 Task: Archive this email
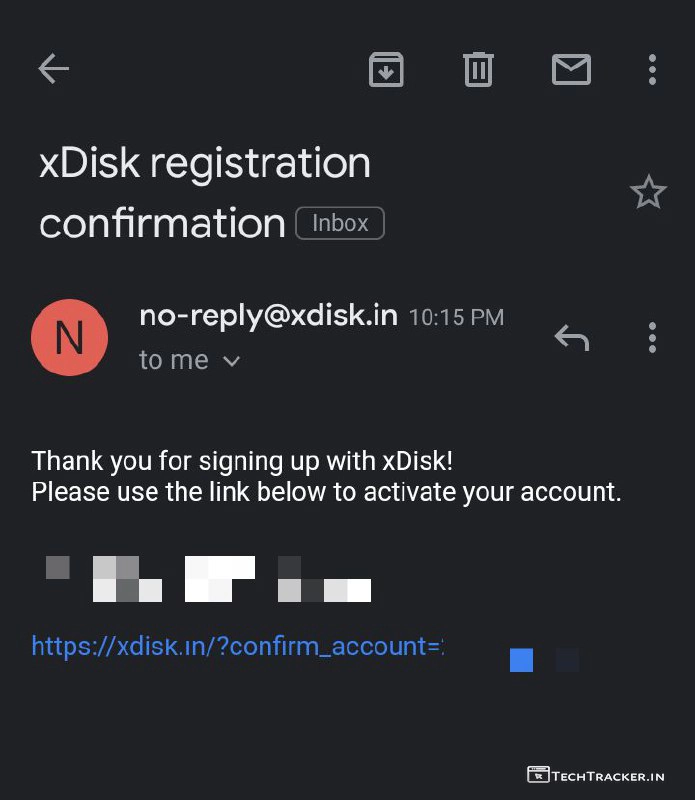coord(386,69)
